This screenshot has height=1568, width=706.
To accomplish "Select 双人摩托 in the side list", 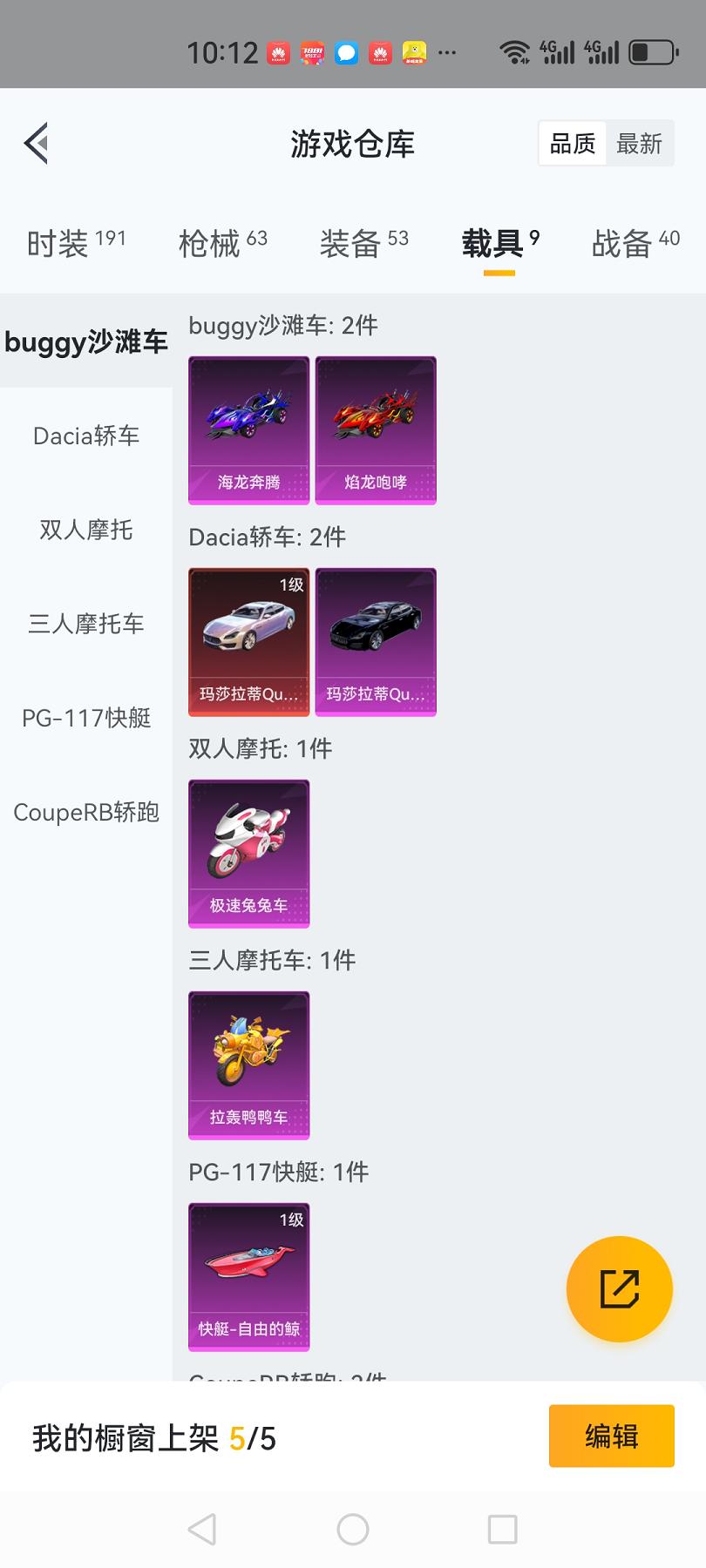I will pyautogui.click(x=86, y=530).
